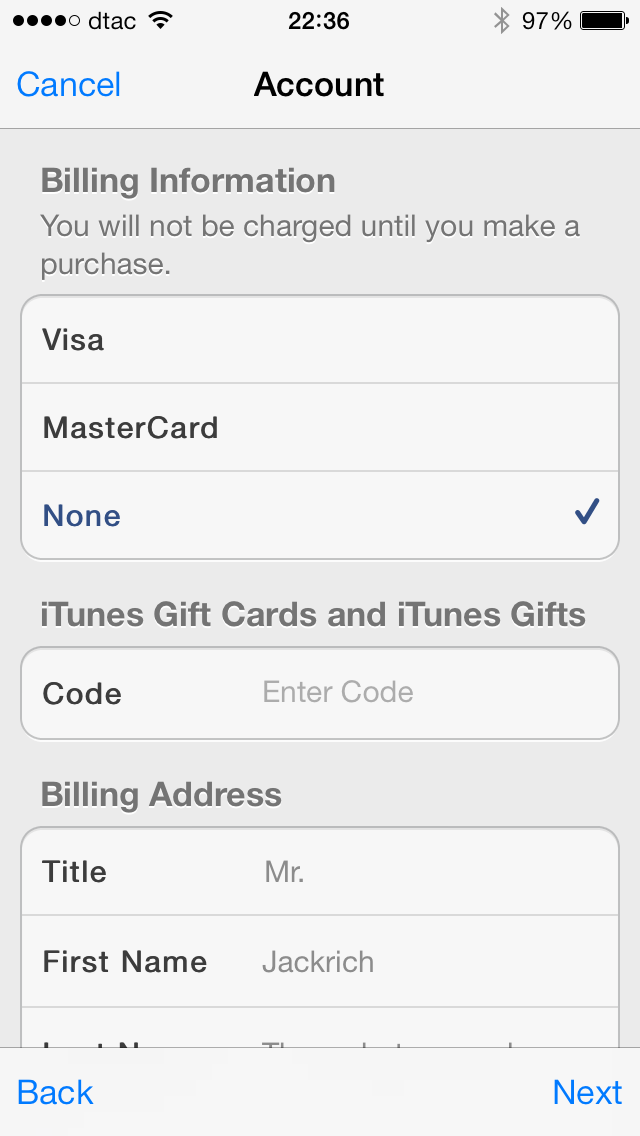Select Visa as payment method
Image resolution: width=640 pixels, height=1136 pixels.
pyautogui.click(x=320, y=340)
